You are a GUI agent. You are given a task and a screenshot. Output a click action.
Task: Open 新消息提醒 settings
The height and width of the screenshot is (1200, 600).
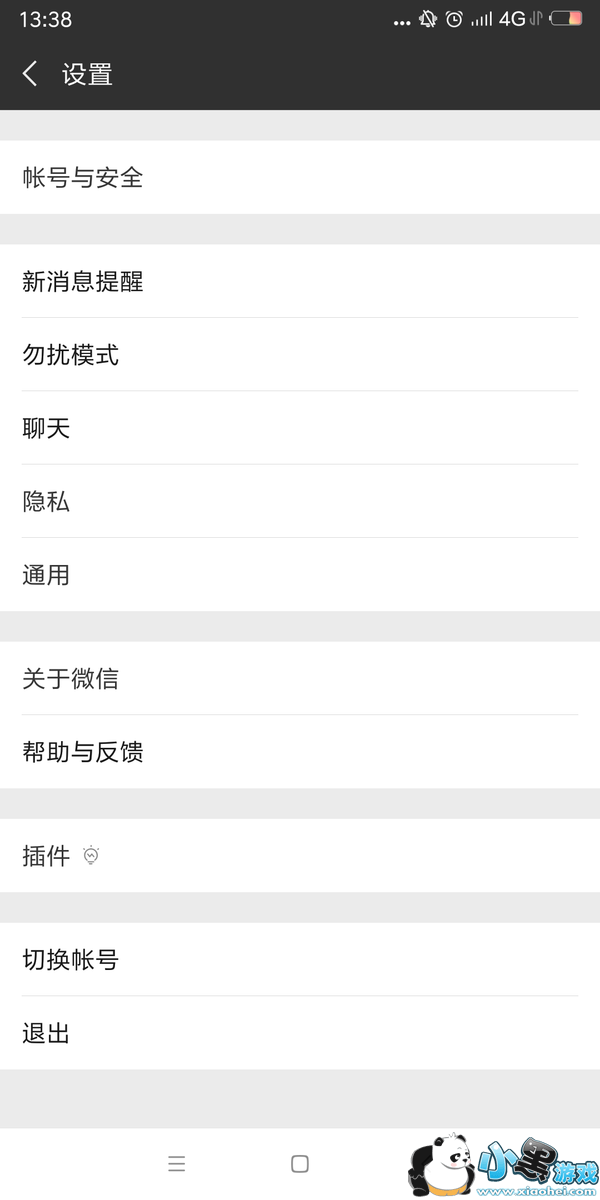(300, 282)
